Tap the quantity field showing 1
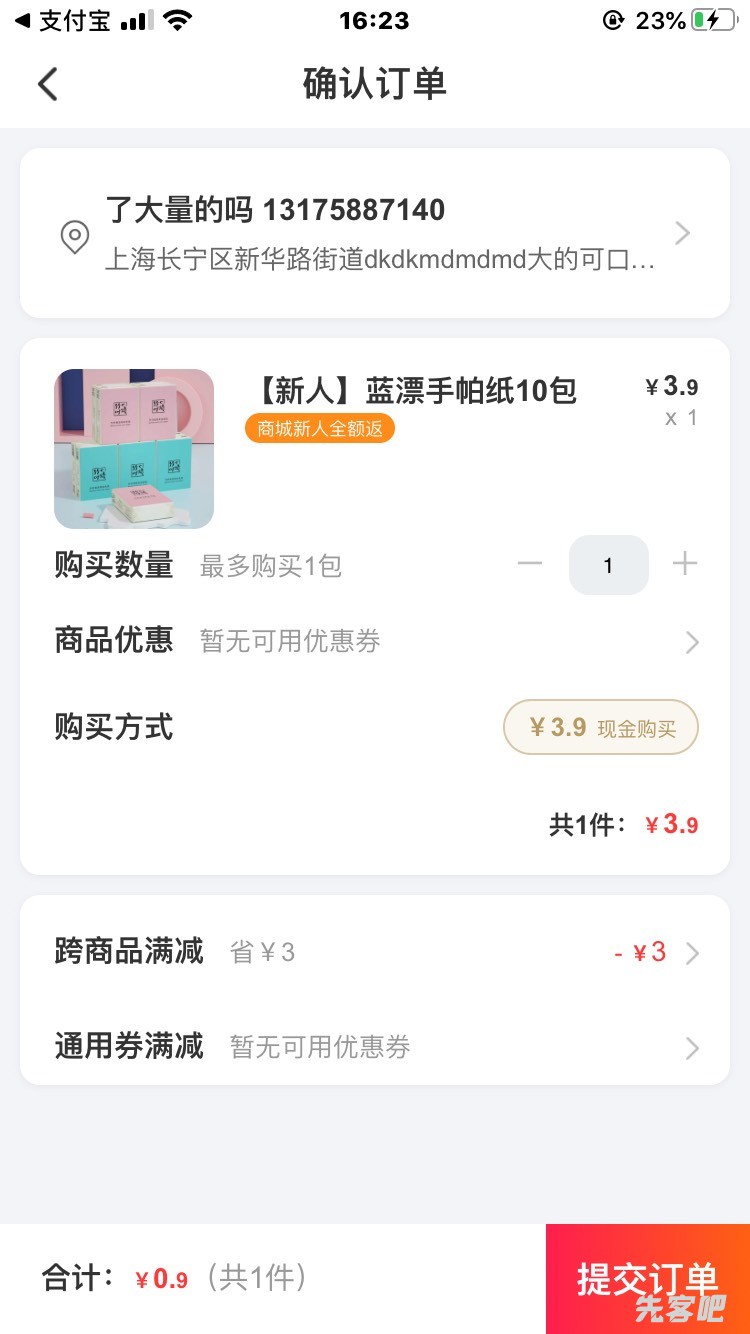Screen dimensions: 750x1334 click(608, 565)
